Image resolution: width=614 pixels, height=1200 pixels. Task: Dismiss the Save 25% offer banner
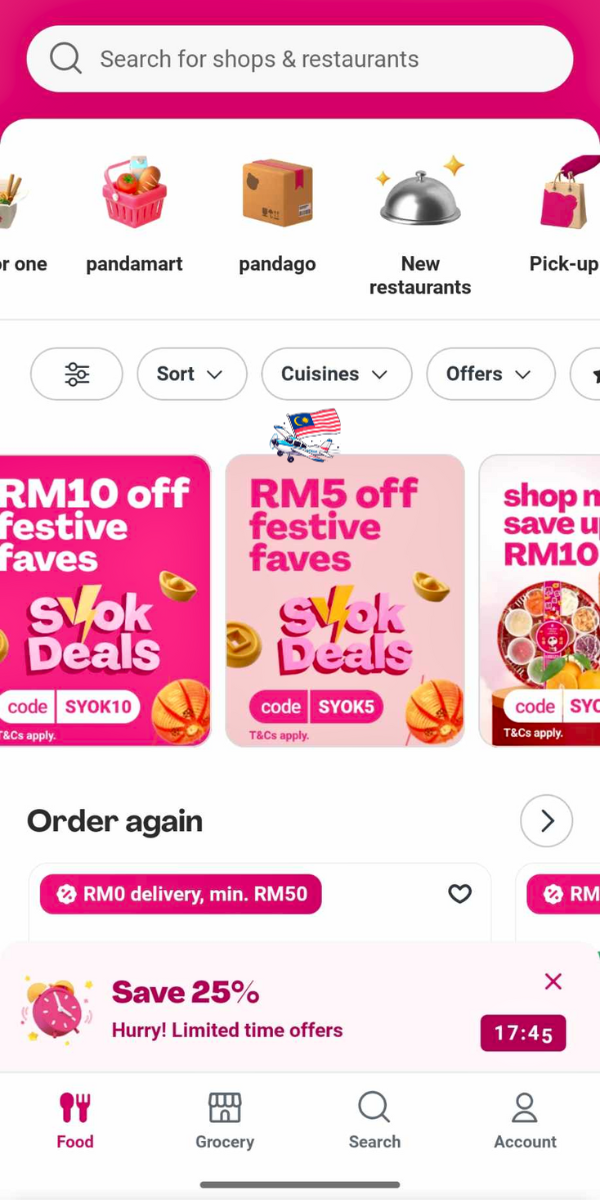coord(553,981)
